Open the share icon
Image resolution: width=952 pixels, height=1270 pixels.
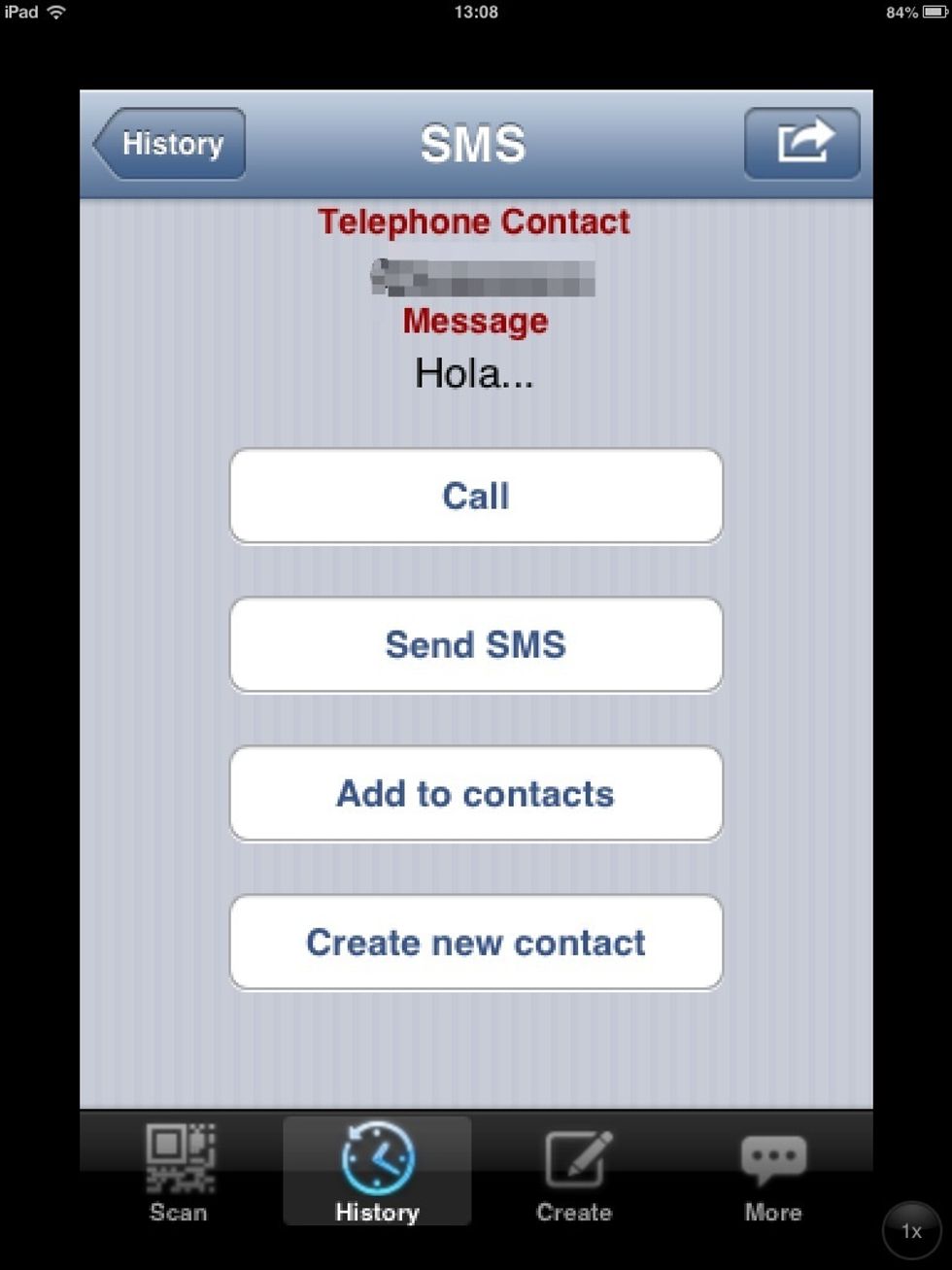802,144
